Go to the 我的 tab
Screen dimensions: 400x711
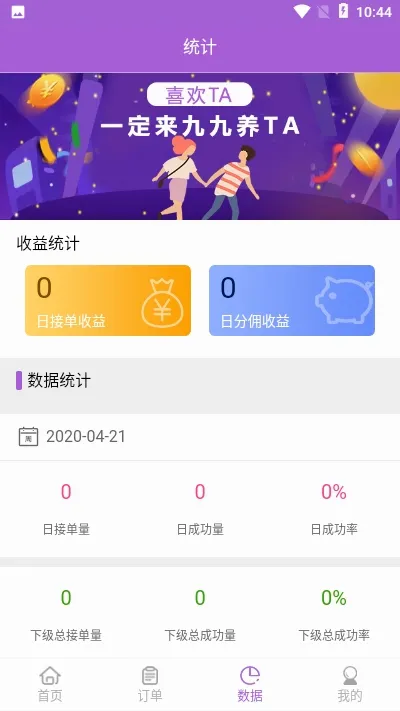(350, 684)
